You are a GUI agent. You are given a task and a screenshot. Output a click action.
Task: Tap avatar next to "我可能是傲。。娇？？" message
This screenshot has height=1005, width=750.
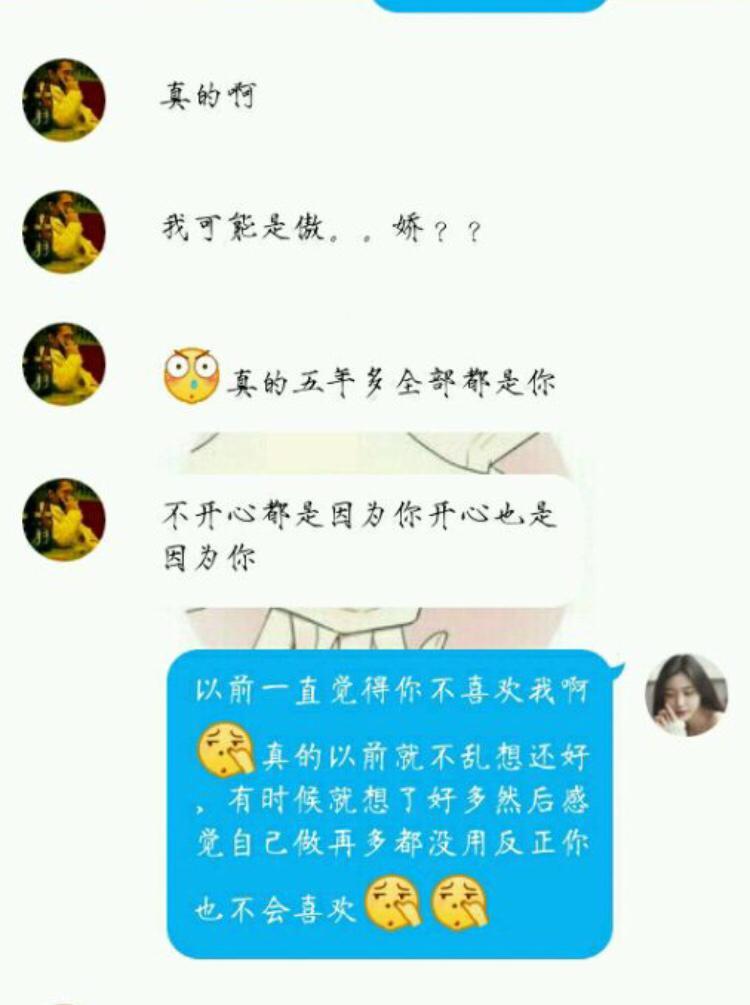point(64,232)
